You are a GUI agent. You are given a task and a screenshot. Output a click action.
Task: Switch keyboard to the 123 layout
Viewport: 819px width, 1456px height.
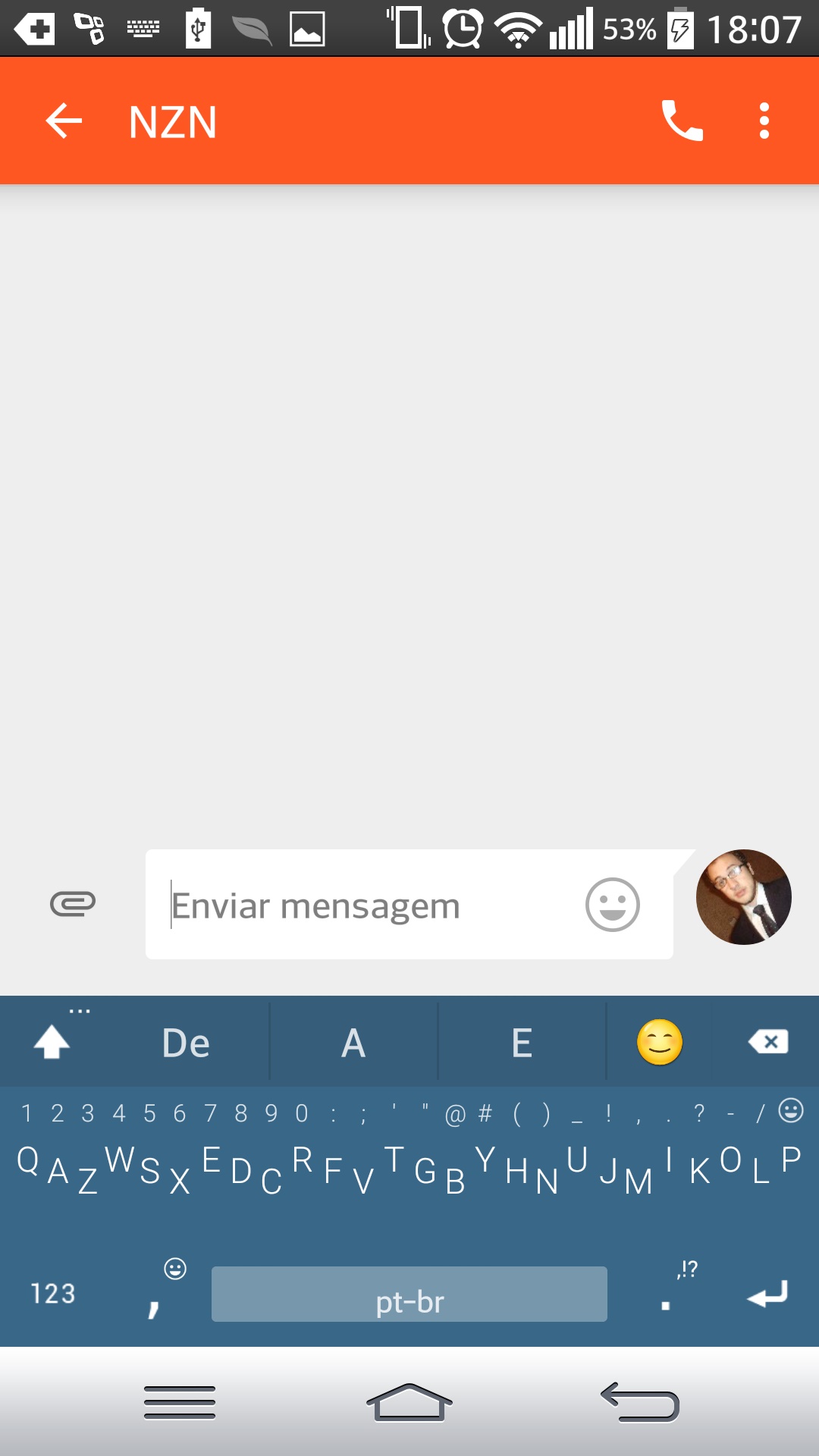(53, 1294)
